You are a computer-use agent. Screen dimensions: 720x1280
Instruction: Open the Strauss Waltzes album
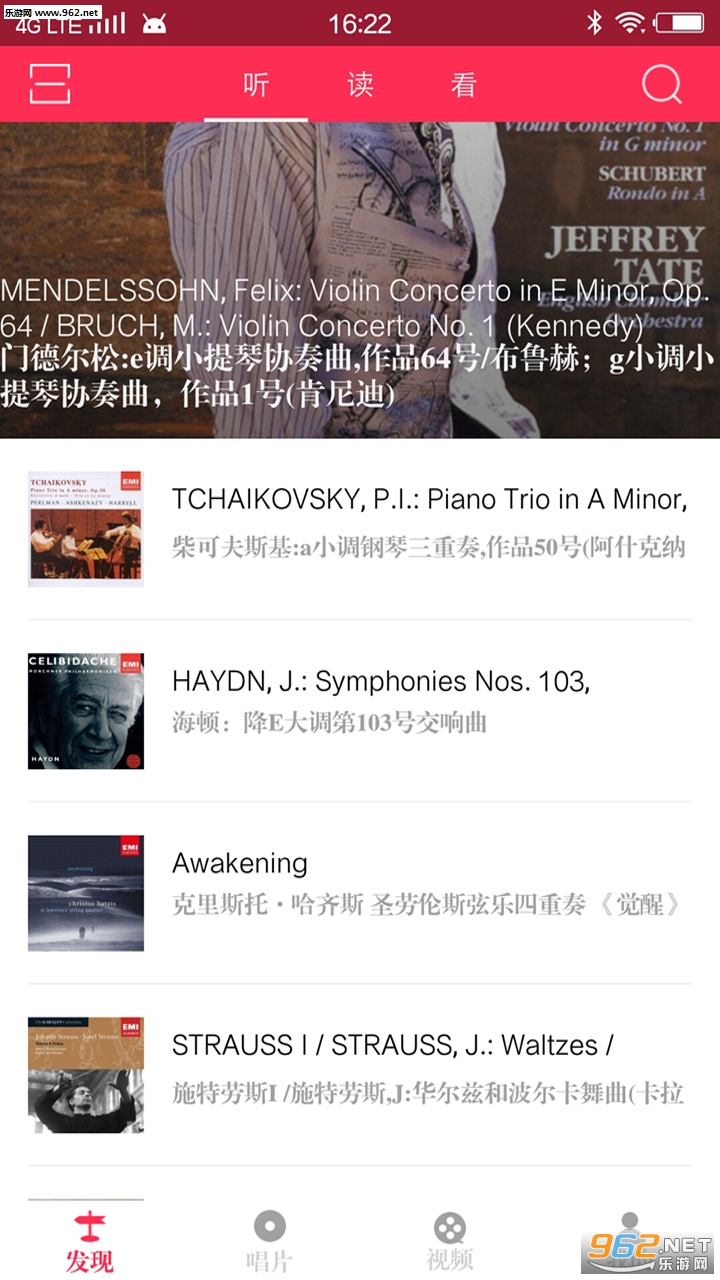coord(360,1074)
